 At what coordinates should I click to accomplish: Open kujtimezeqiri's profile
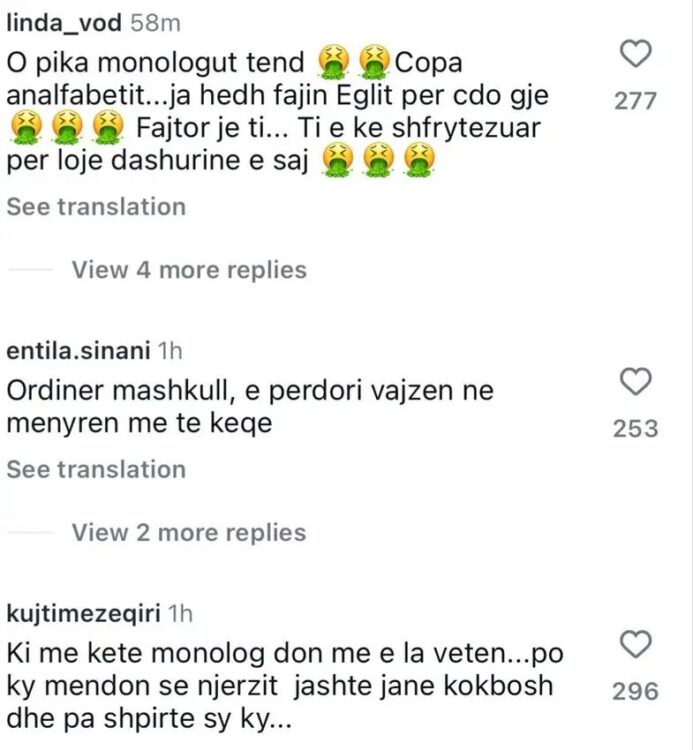(85, 611)
